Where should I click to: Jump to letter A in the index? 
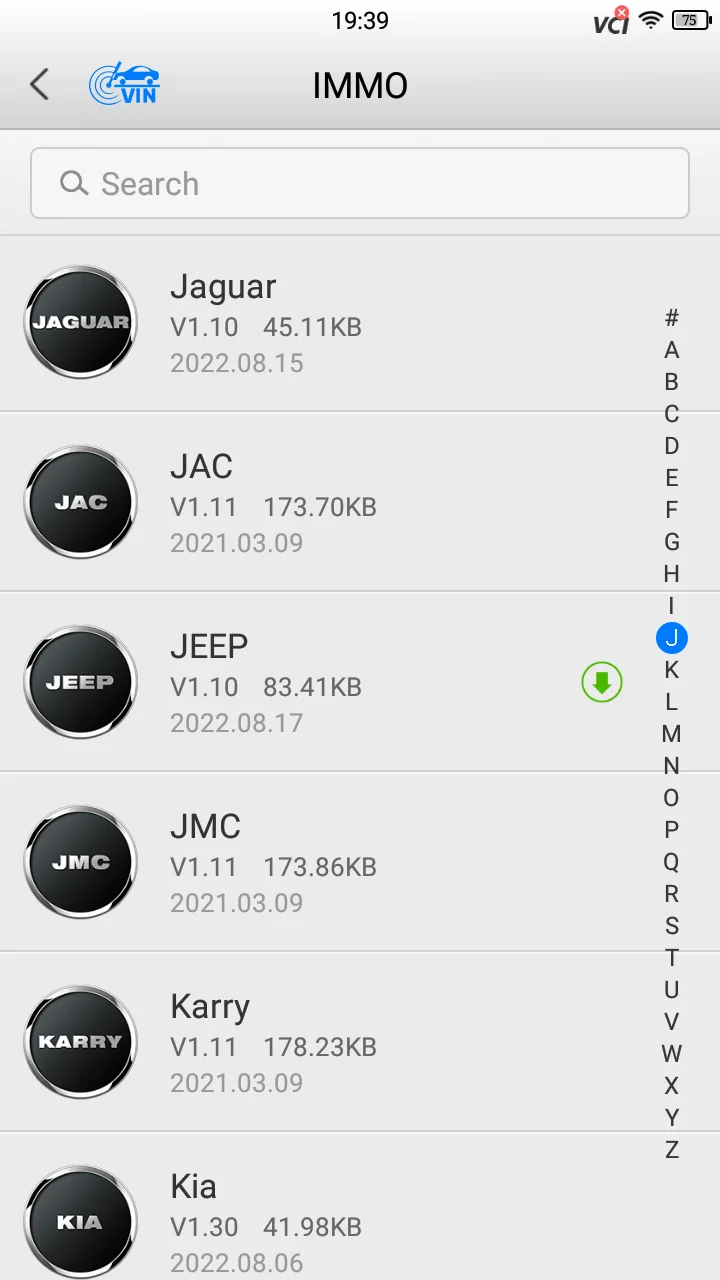[672, 350]
